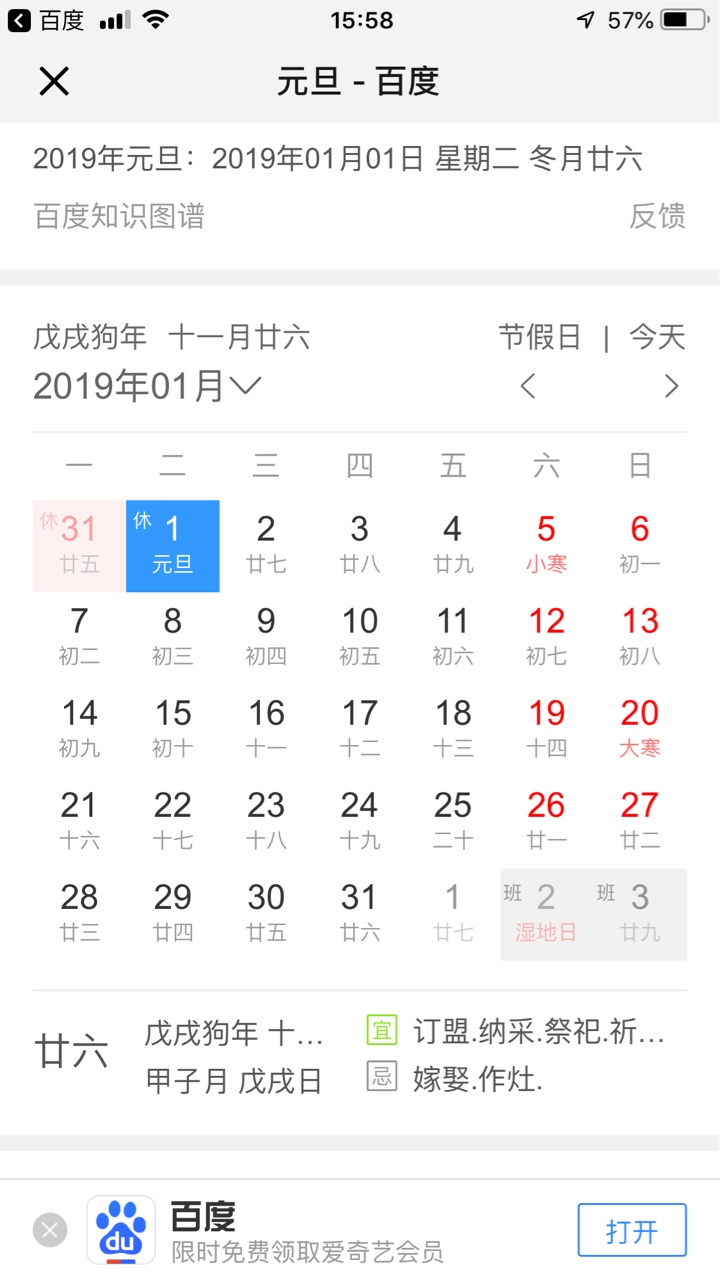Image resolution: width=720 pixels, height=1280 pixels.
Task: Close the 元旦 - 百度 page
Action: pos(54,81)
